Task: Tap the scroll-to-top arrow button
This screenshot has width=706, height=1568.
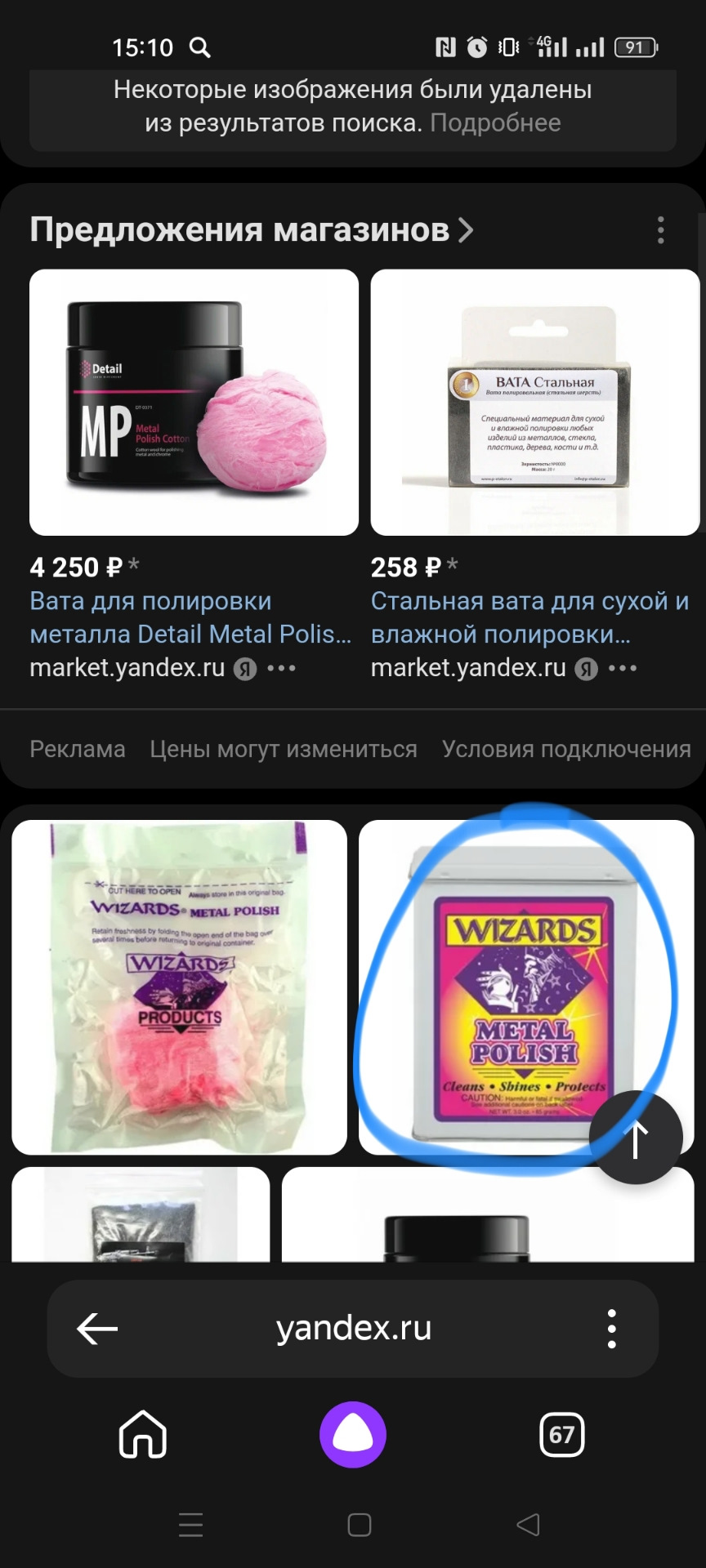Action: (x=636, y=1137)
